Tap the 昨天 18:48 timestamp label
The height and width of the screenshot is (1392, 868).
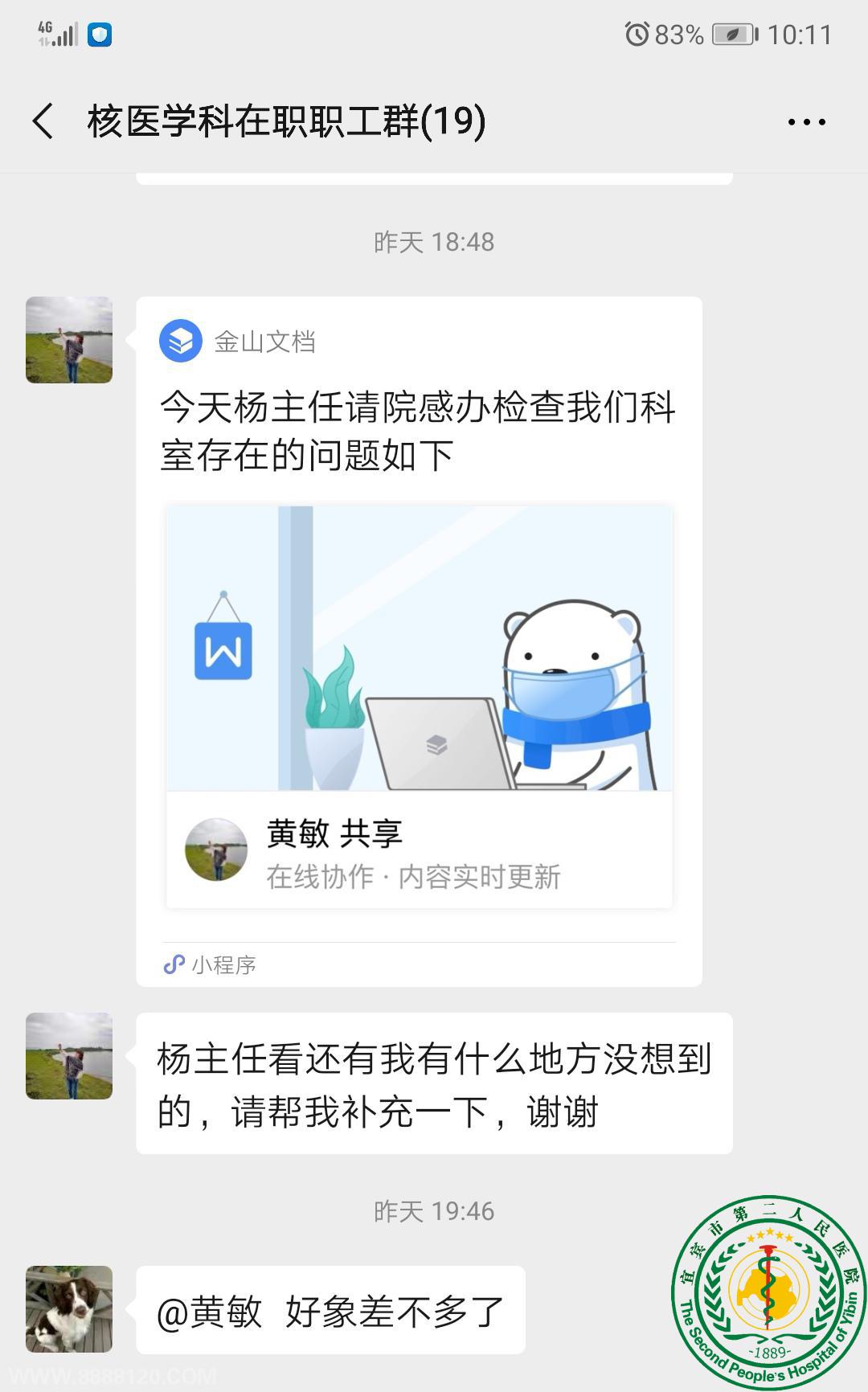click(x=434, y=241)
